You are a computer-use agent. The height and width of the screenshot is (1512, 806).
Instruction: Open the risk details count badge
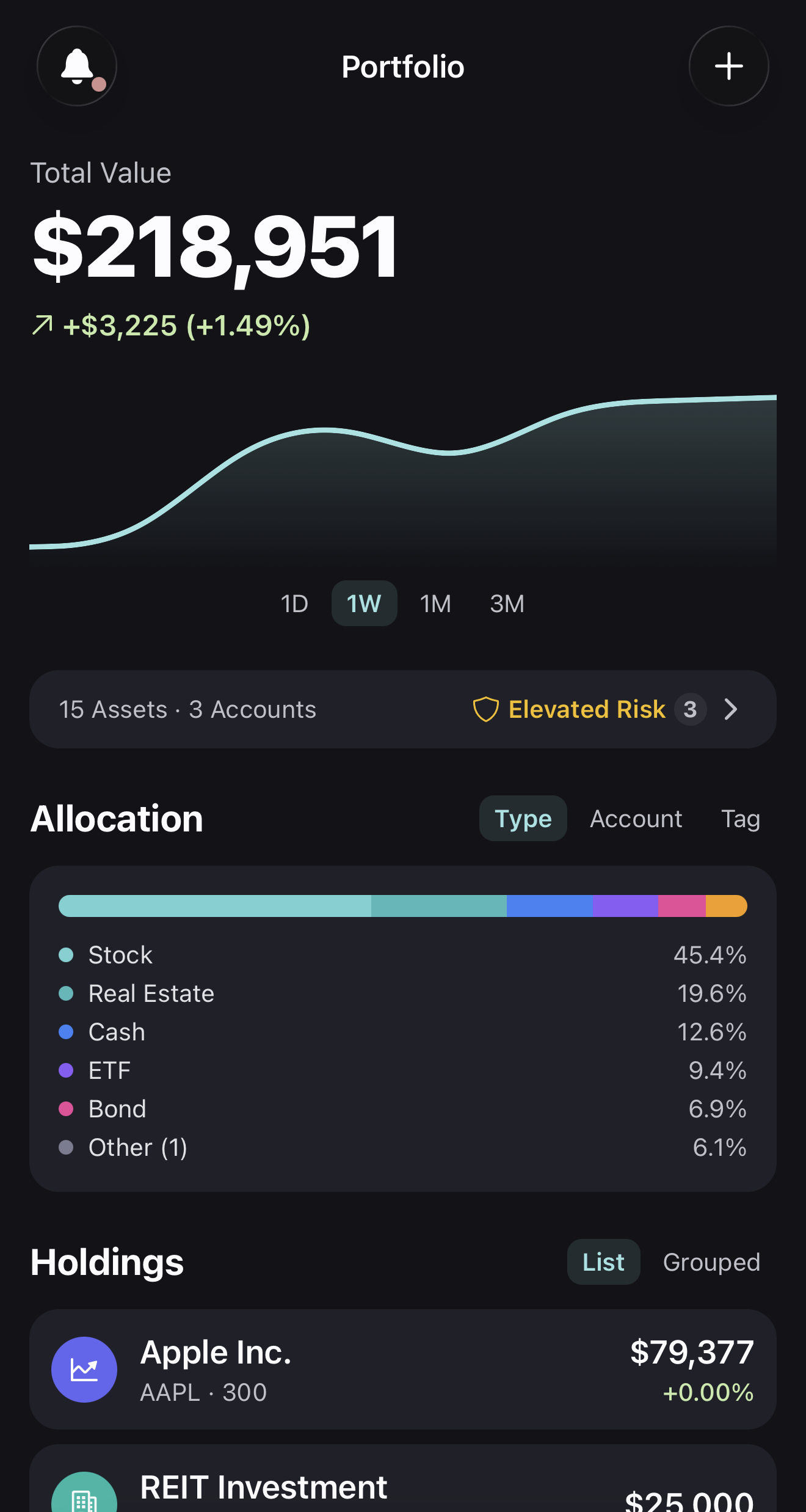690,709
